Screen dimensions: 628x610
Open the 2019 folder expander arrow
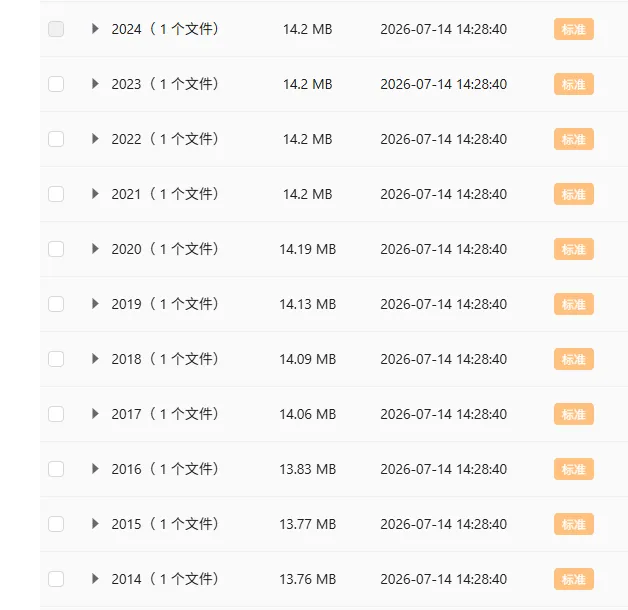point(95,304)
